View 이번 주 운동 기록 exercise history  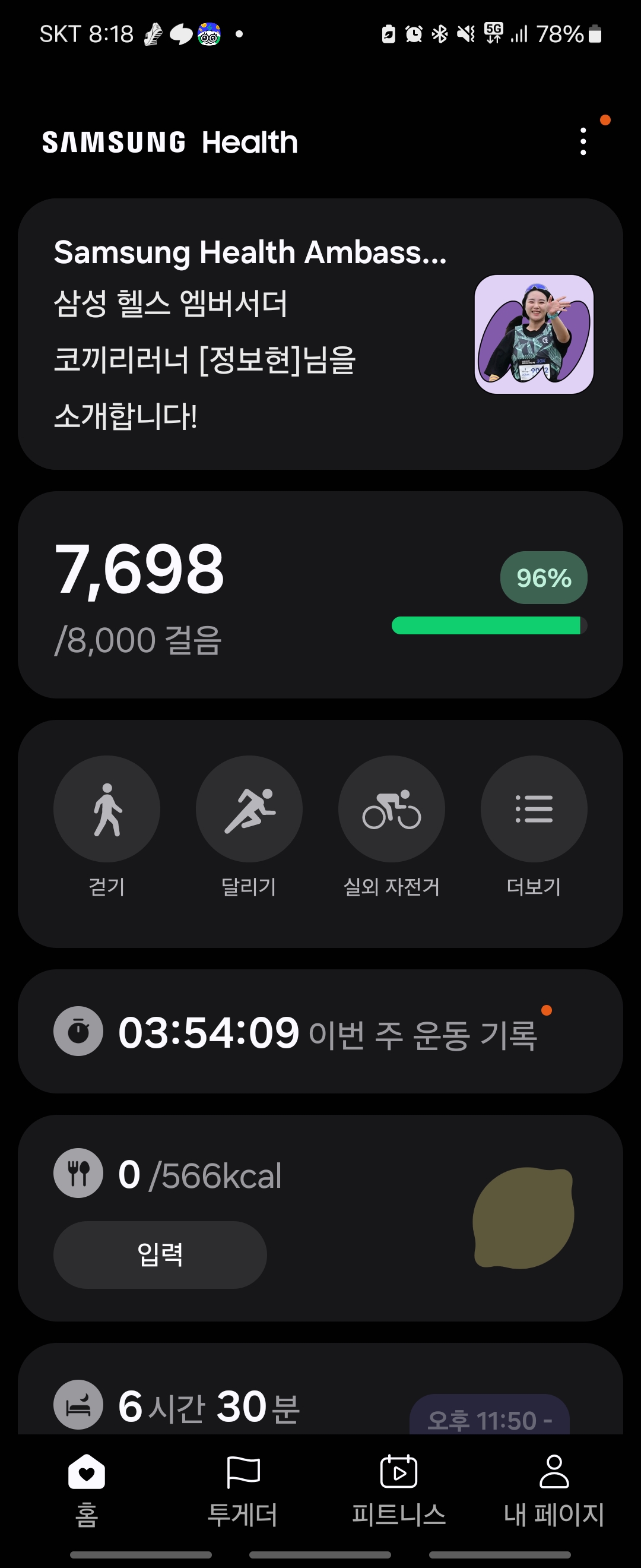click(320, 1032)
